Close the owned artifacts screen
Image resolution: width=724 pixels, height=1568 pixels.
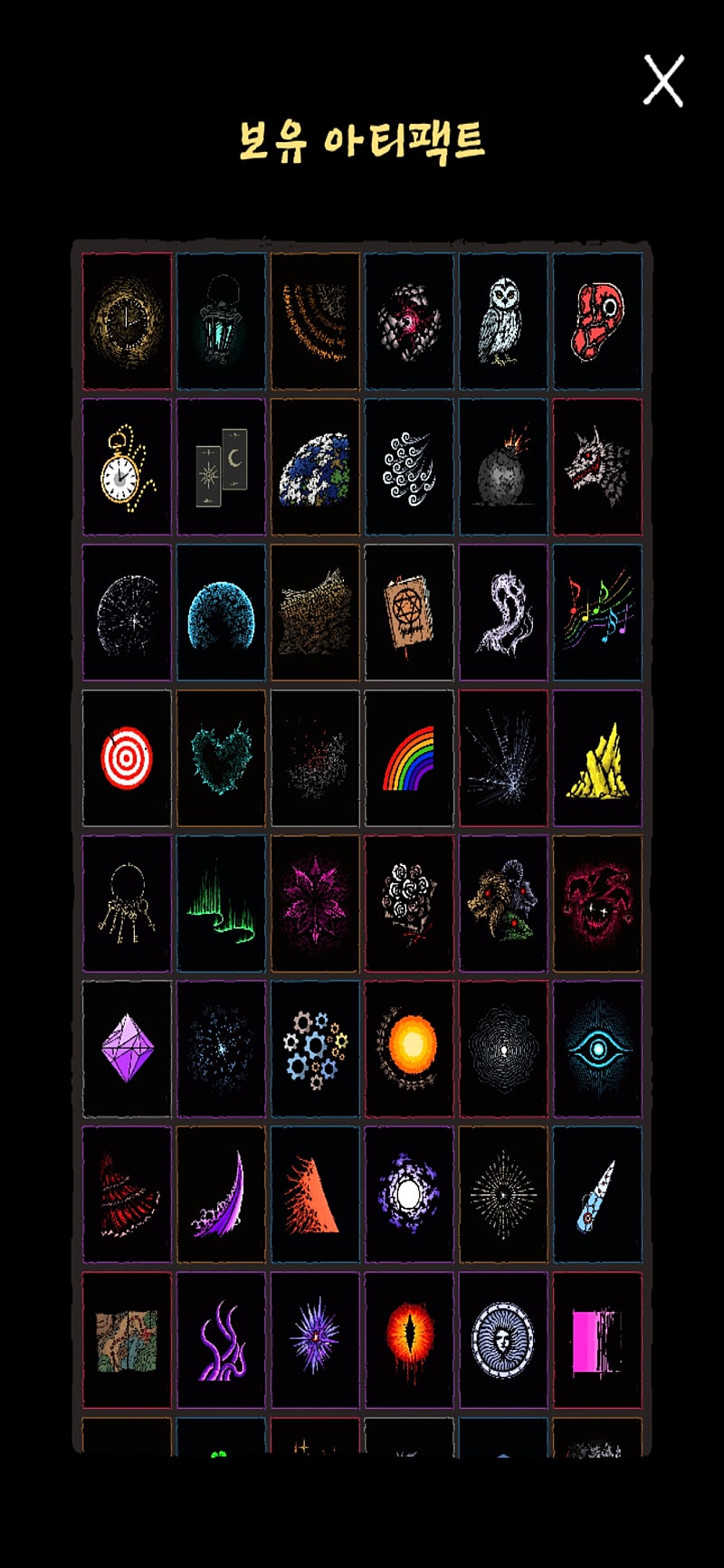662,81
